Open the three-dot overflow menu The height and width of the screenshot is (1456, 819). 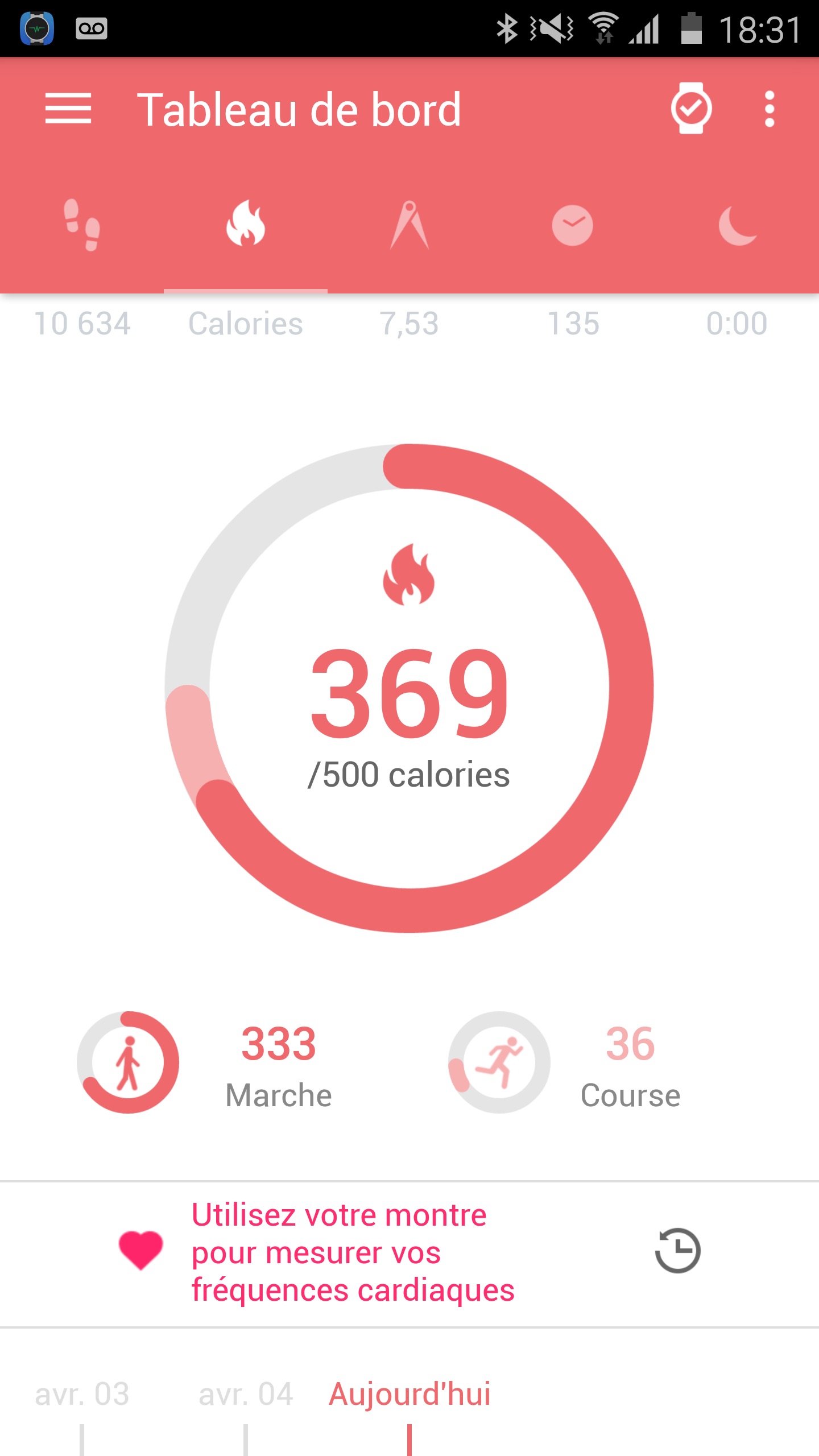770,108
